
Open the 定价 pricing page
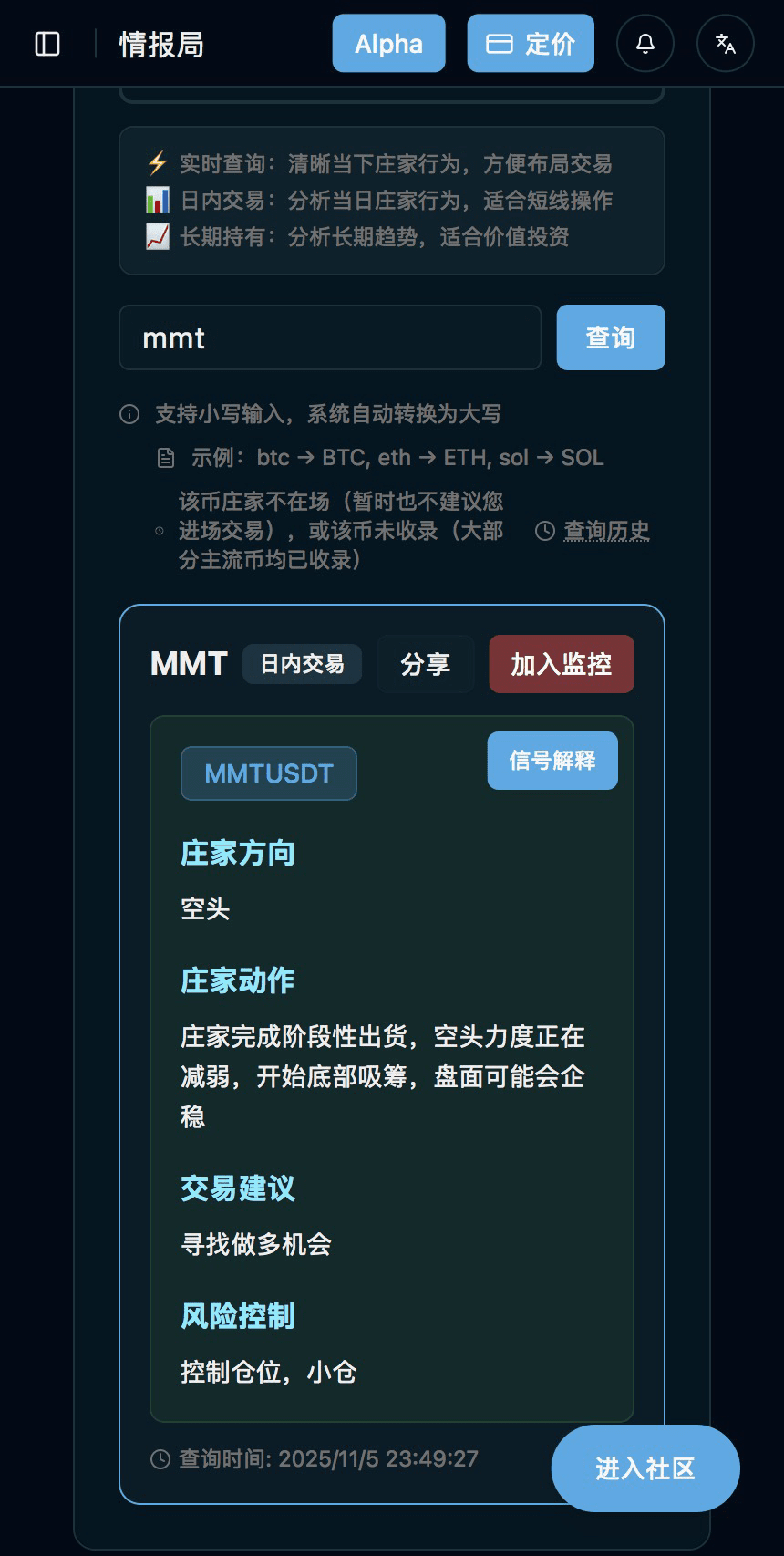coord(531,44)
